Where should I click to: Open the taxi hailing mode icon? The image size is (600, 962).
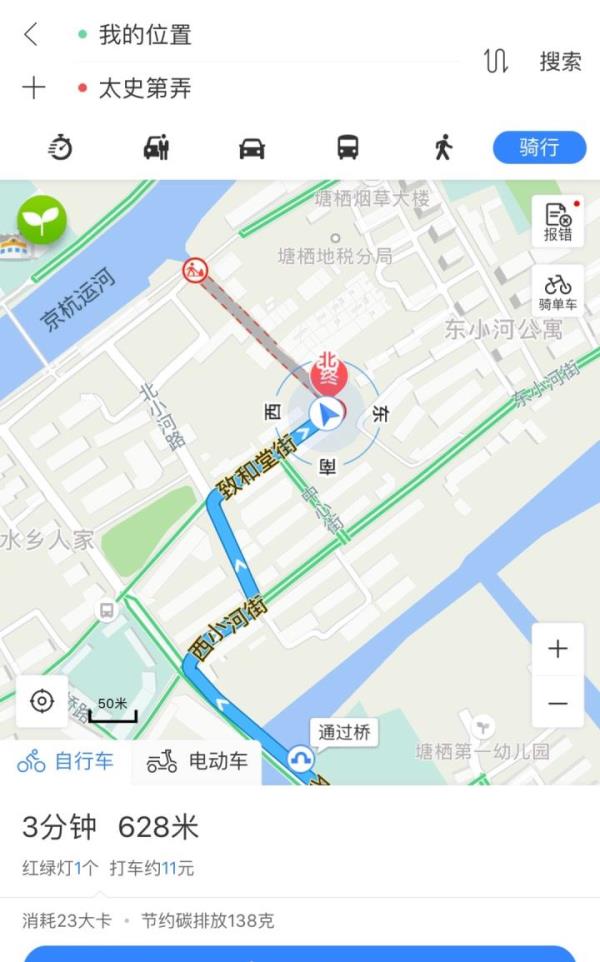coord(156,148)
